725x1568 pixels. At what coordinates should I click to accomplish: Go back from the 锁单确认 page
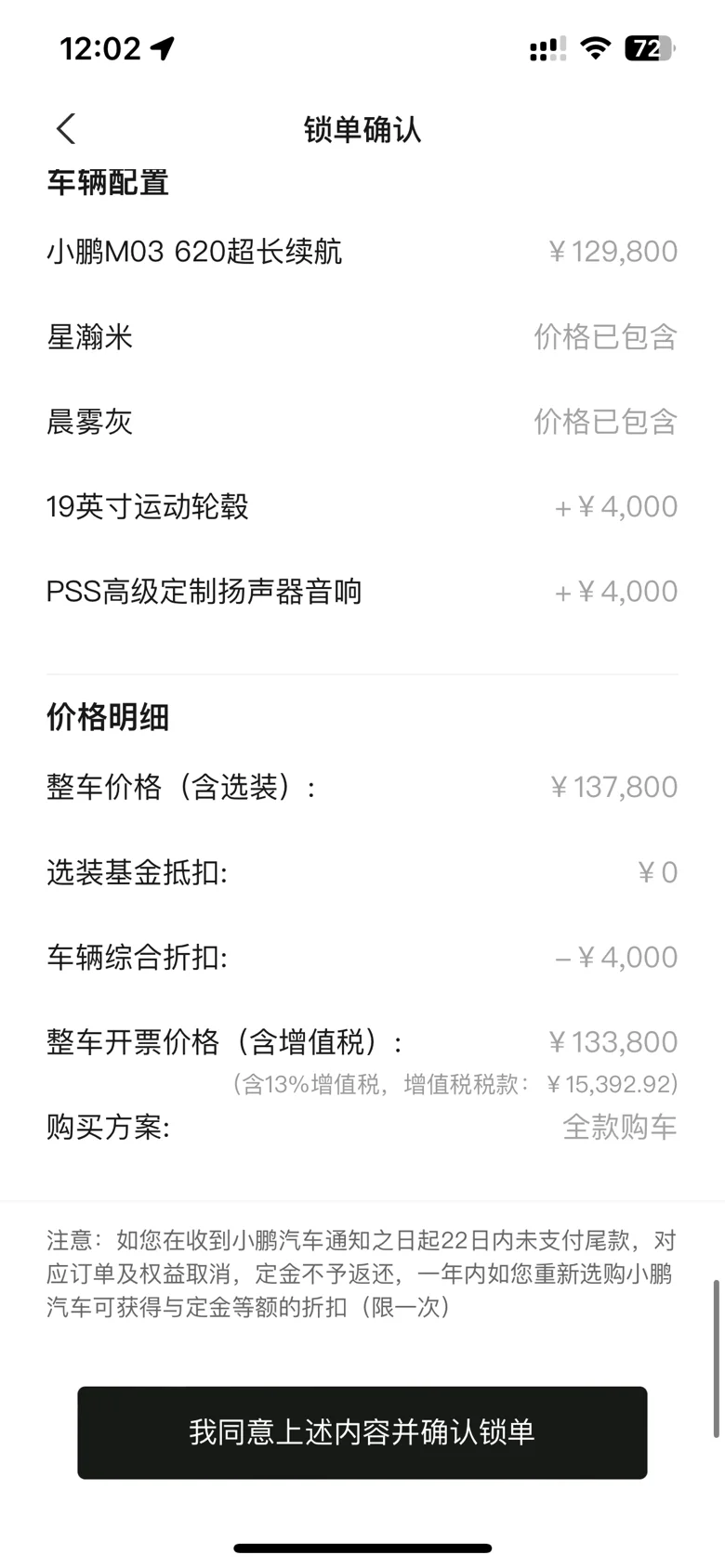66,129
